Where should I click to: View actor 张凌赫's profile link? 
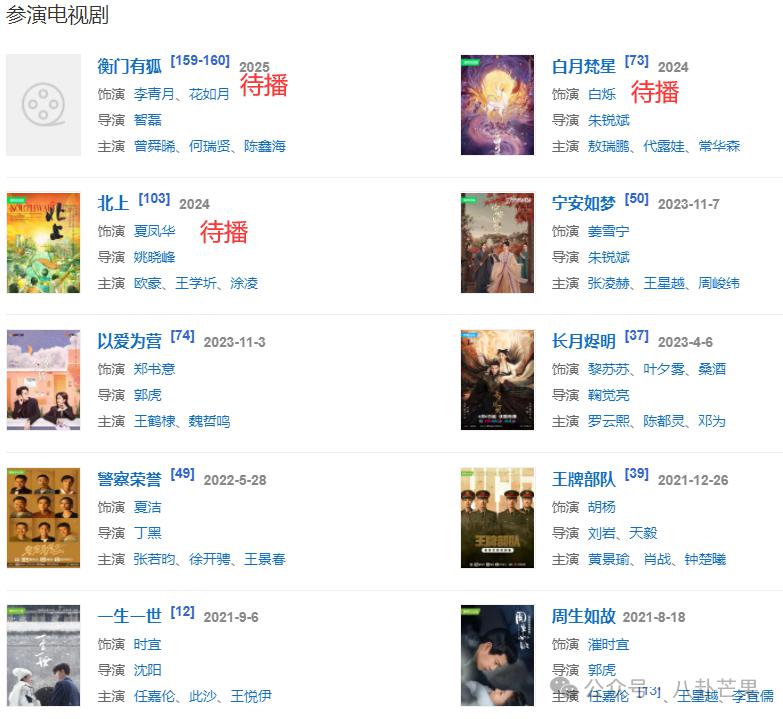click(608, 283)
